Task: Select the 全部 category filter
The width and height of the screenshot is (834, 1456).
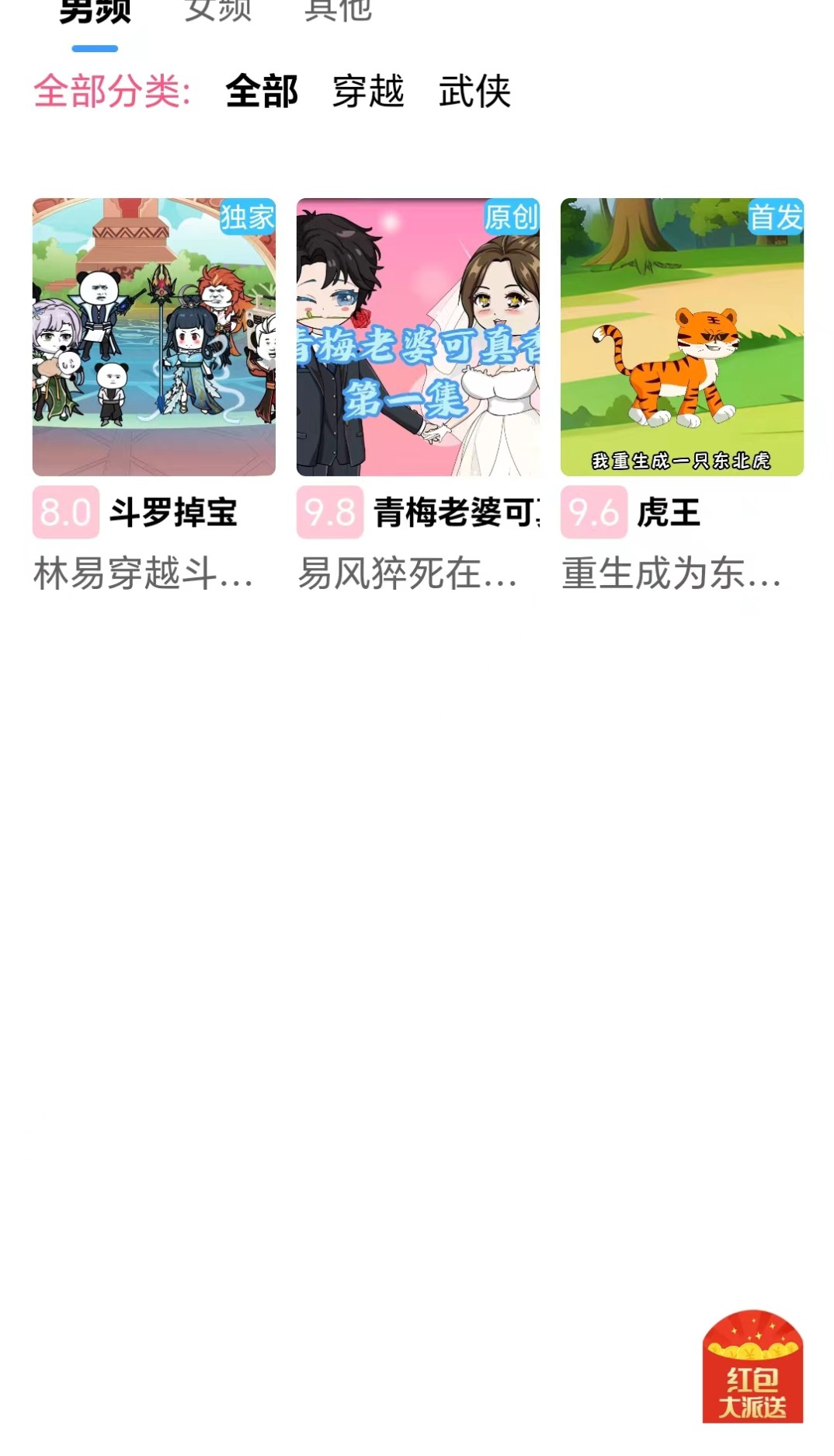Action: tap(262, 93)
